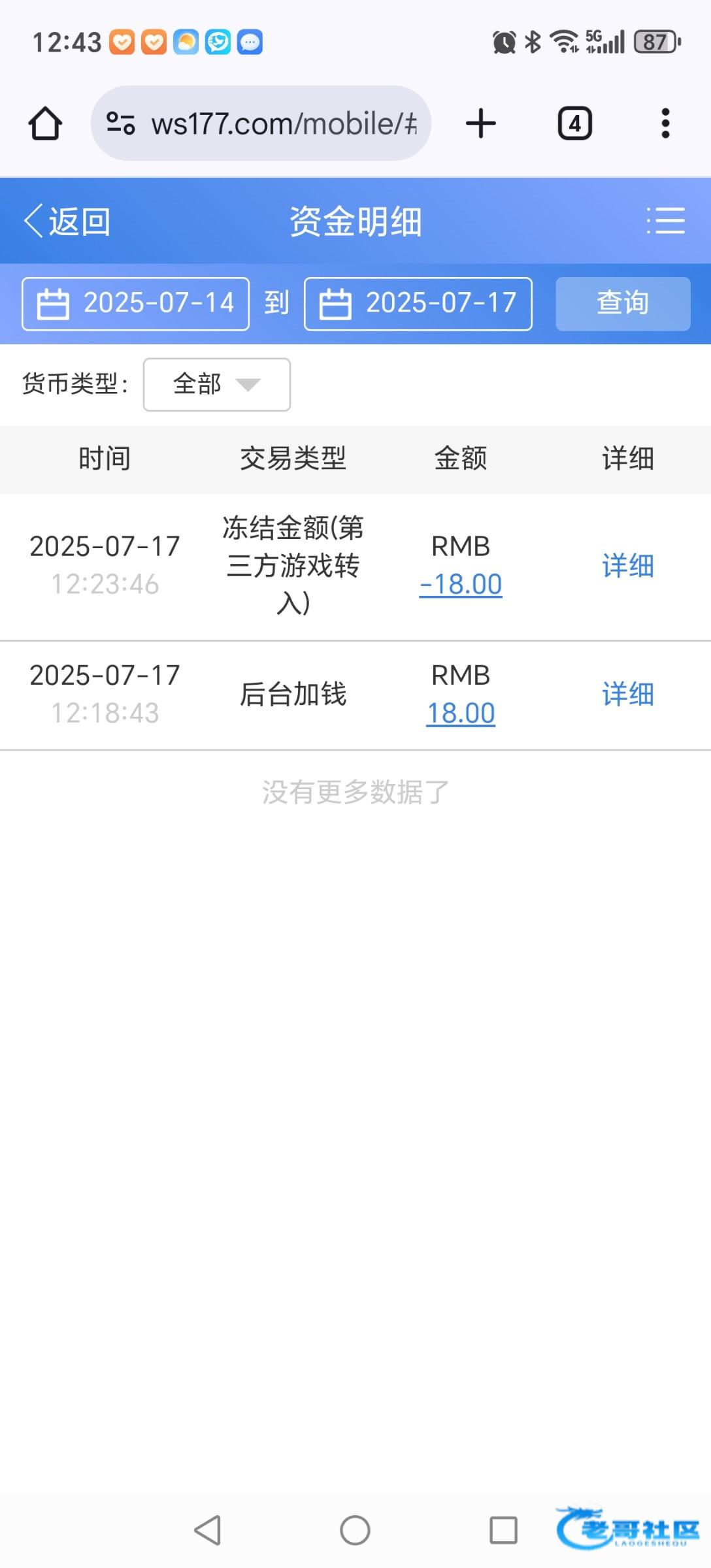This screenshot has height=1568, width=711.
Task: Open the list menu icon in header
Action: coord(665,221)
